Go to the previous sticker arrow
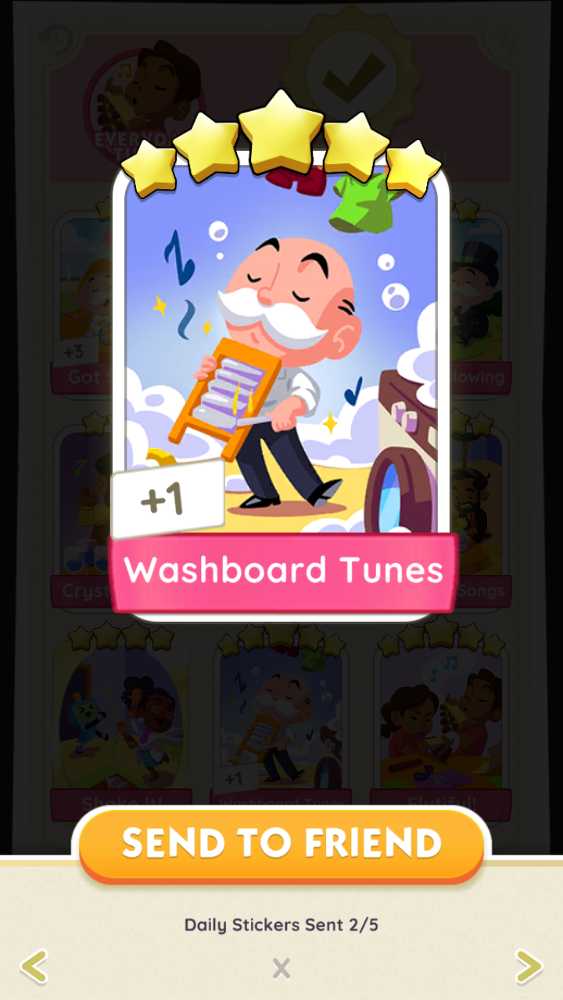This screenshot has height=1000, width=563. point(34,967)
